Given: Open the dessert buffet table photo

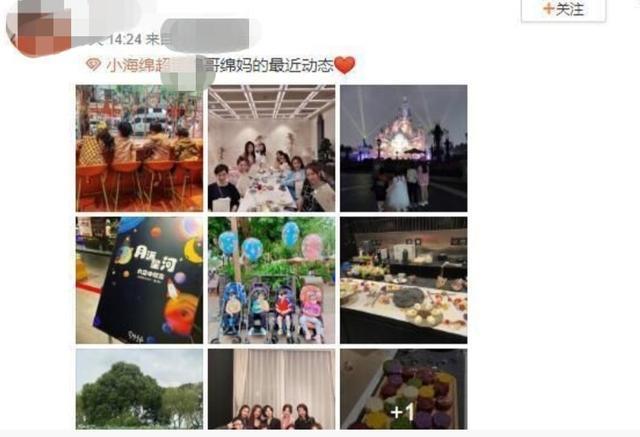Looking at the screenshot, I should coord(403,279).
